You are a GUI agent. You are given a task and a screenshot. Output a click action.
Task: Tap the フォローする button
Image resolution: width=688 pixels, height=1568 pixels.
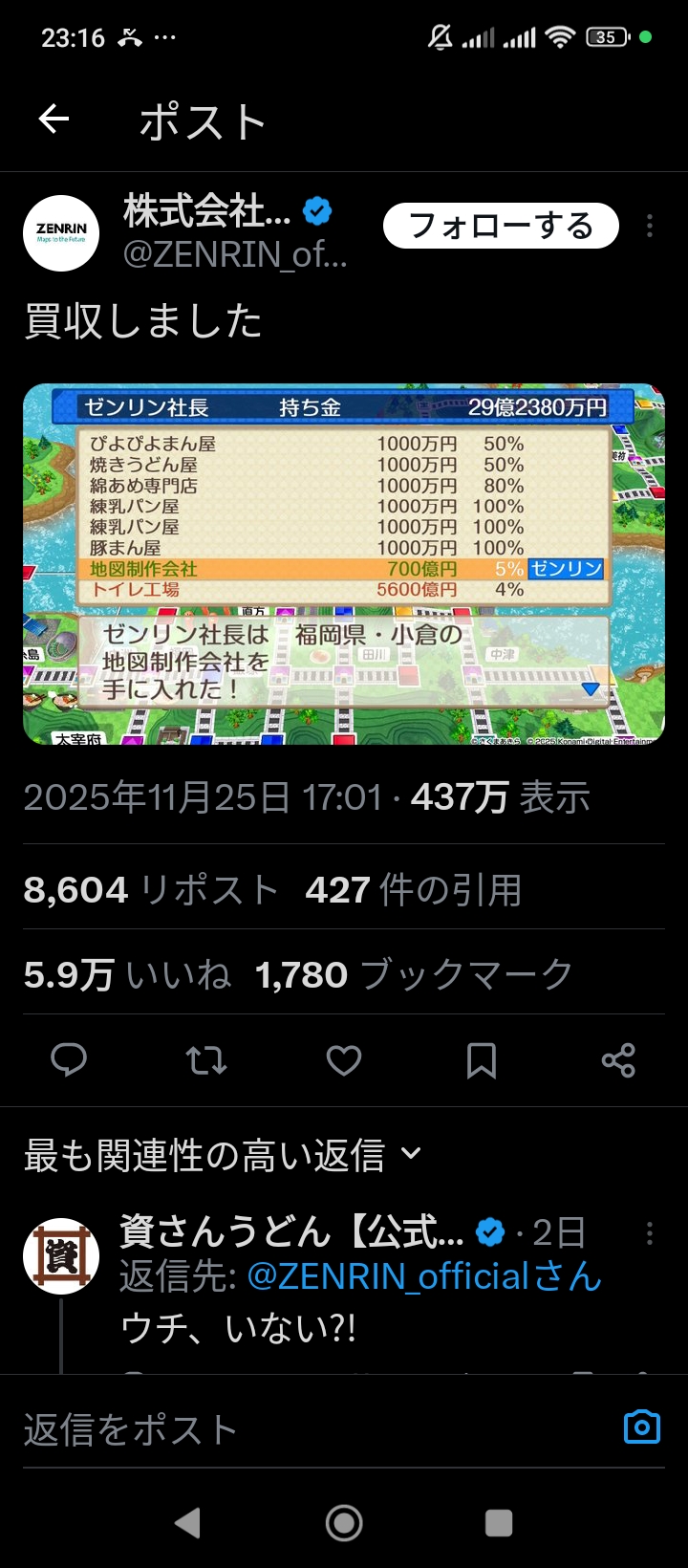501,227
